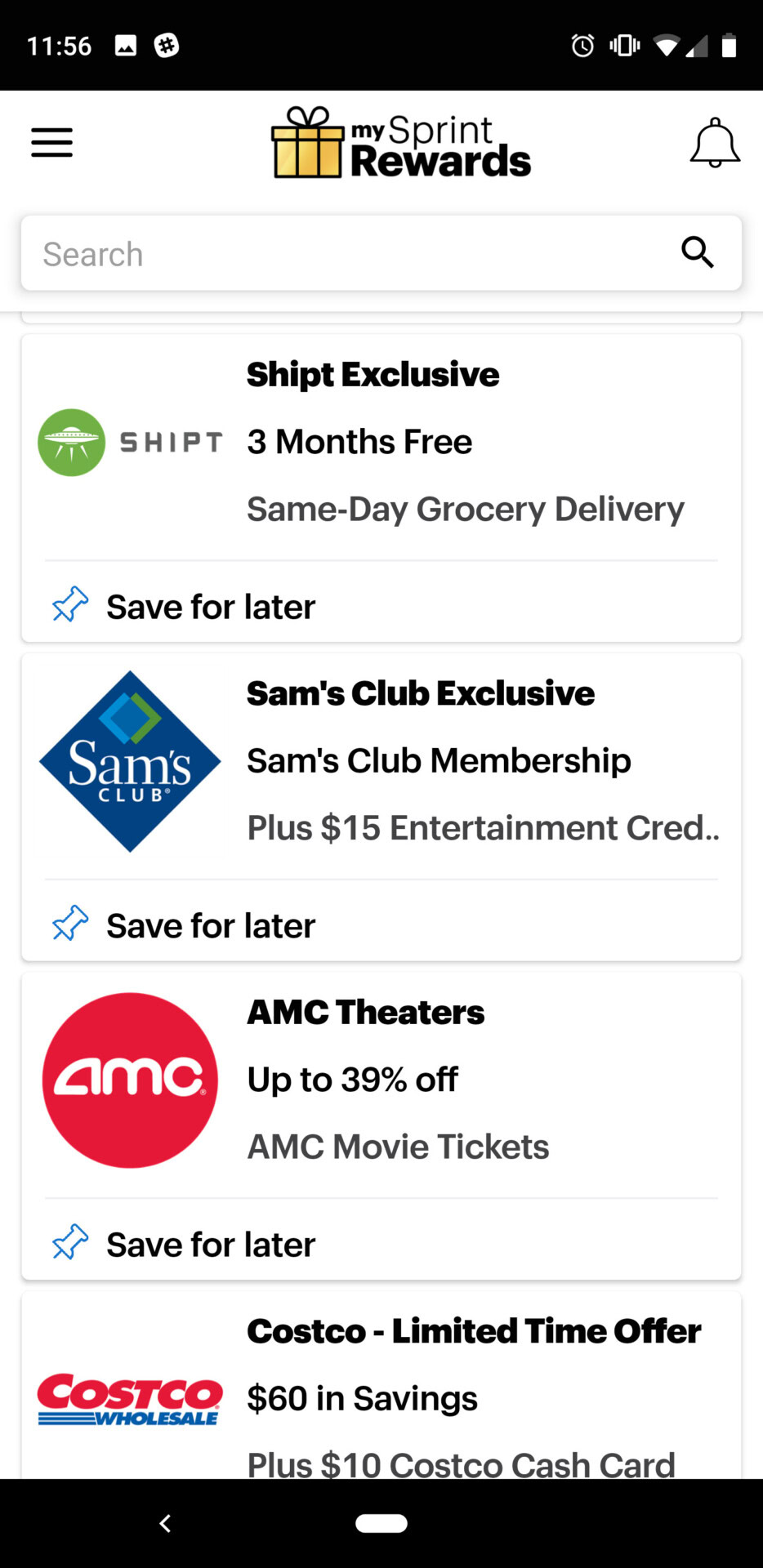View the AMC Theaters ticket deal
Image resolution: width=763 pixels, height=1568 pixels.
click(x=381, y=1080)
